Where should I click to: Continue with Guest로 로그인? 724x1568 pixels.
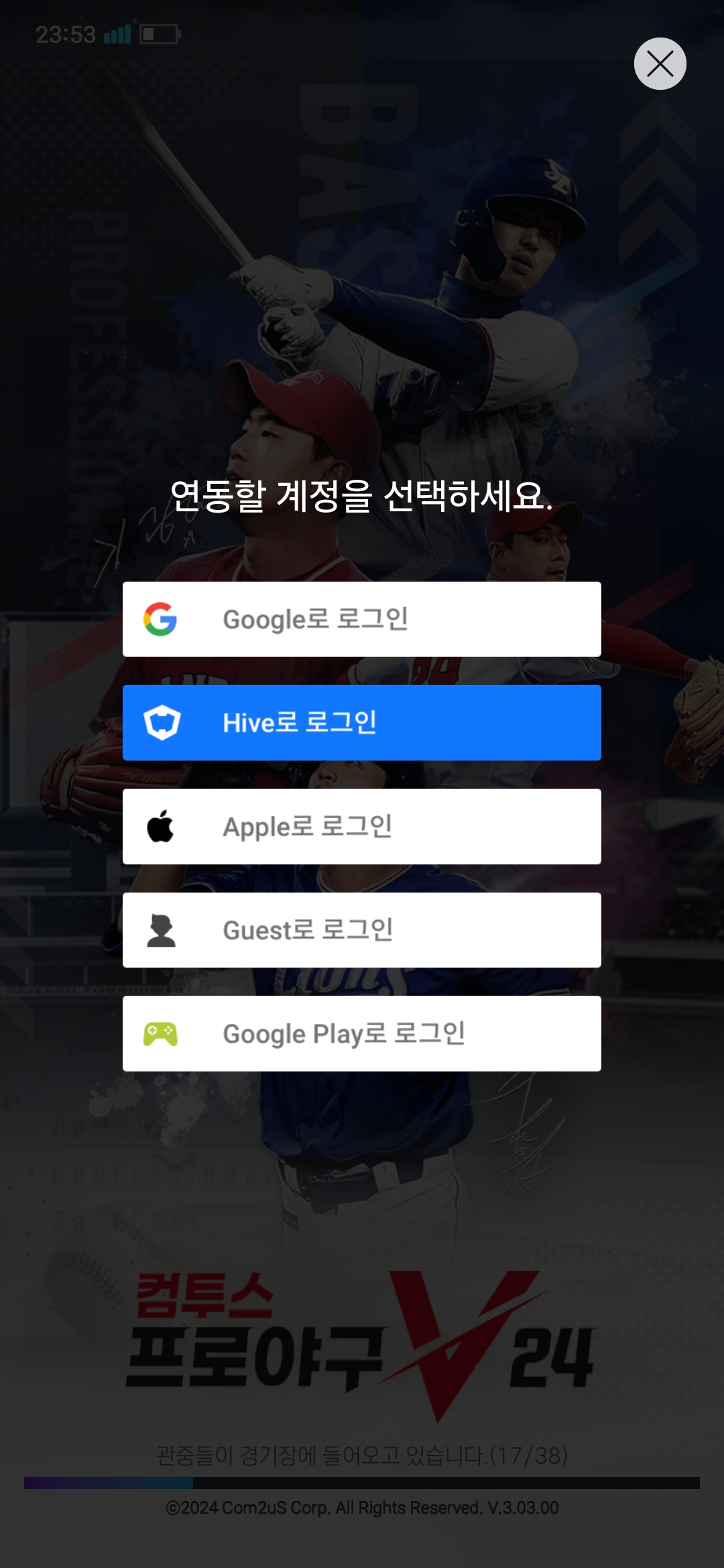(x=361, y=929)
